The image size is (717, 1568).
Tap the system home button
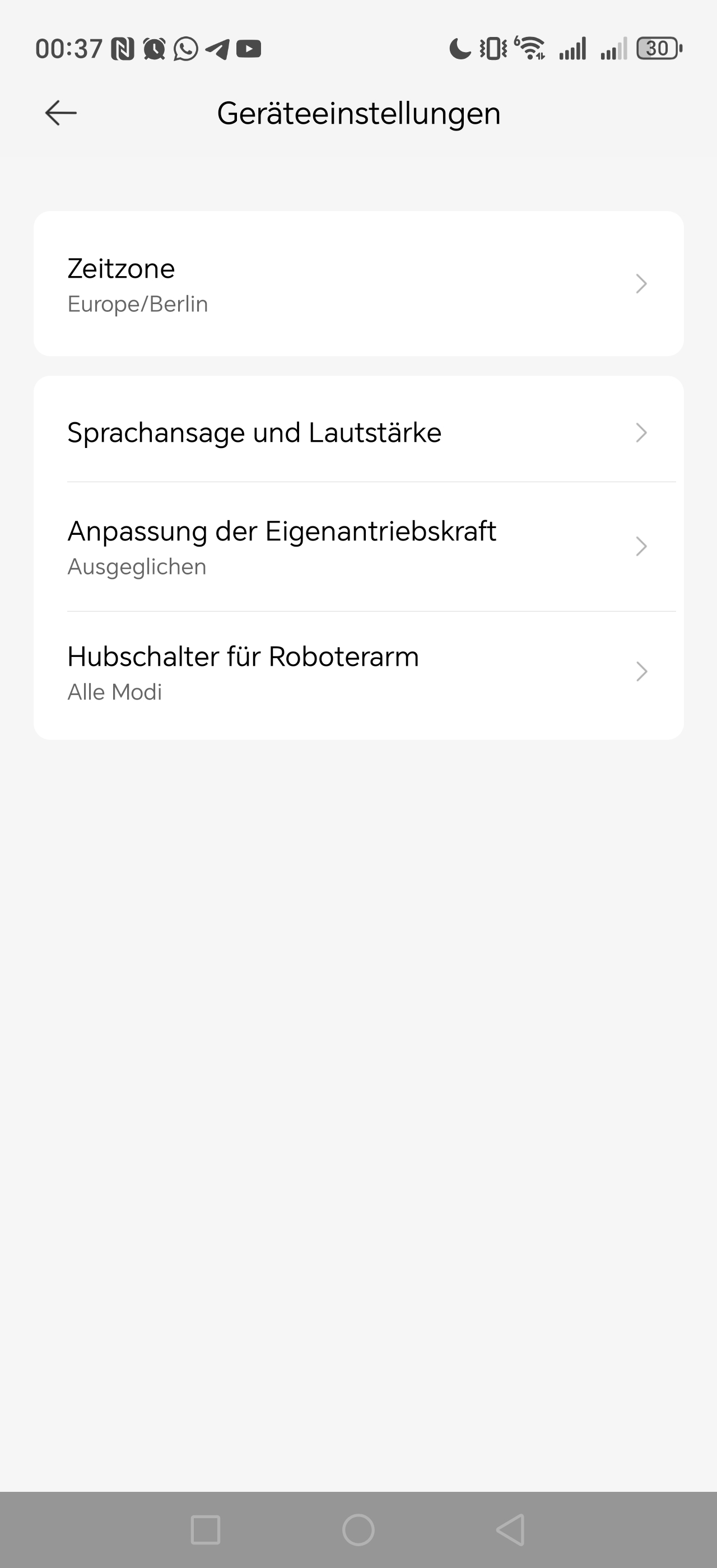[358, 1530]
